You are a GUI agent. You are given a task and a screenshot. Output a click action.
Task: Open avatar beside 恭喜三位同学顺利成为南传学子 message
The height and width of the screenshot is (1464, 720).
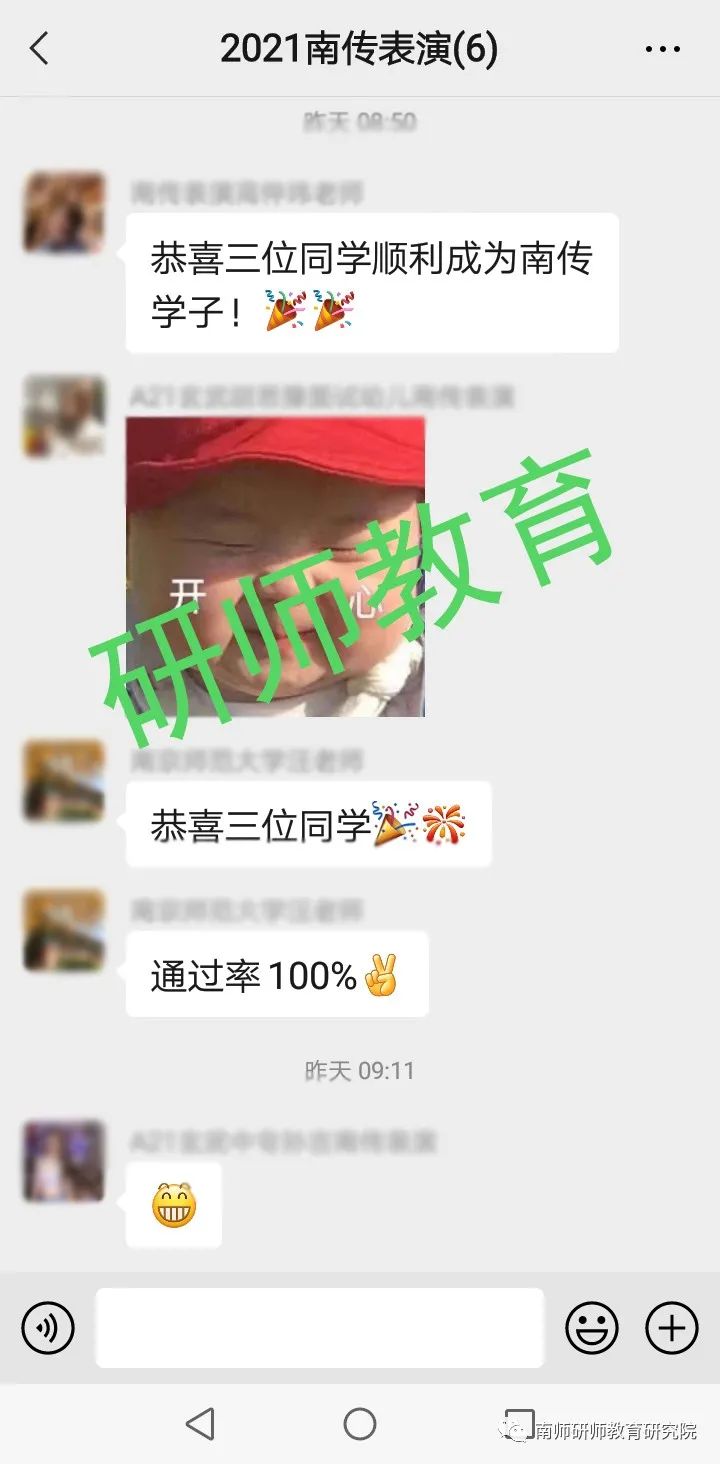pyautogui.click(x=64, y=212)
